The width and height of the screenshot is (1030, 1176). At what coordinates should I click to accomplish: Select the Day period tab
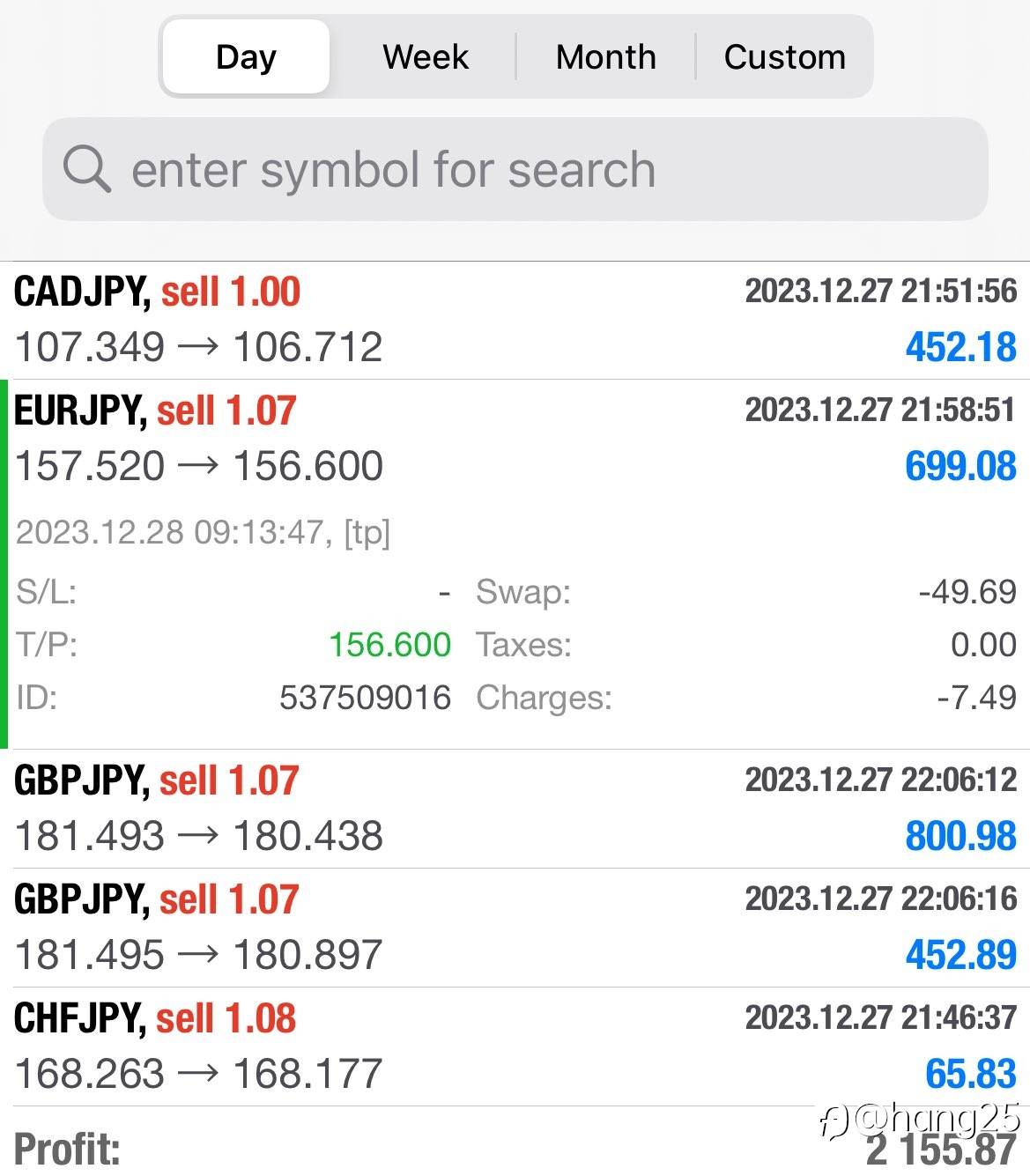pyautogui.click(x=246, y=57)
